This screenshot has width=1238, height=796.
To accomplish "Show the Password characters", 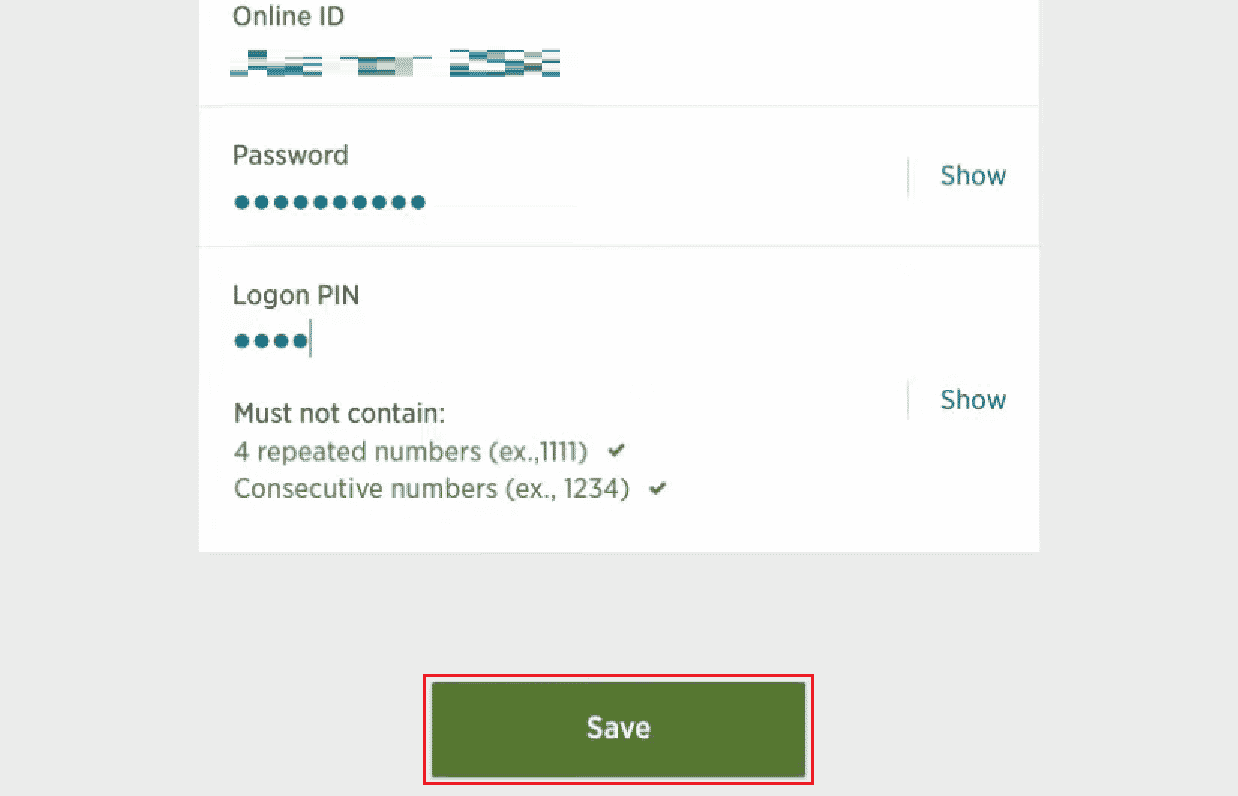I will click(x=972, y=176).
